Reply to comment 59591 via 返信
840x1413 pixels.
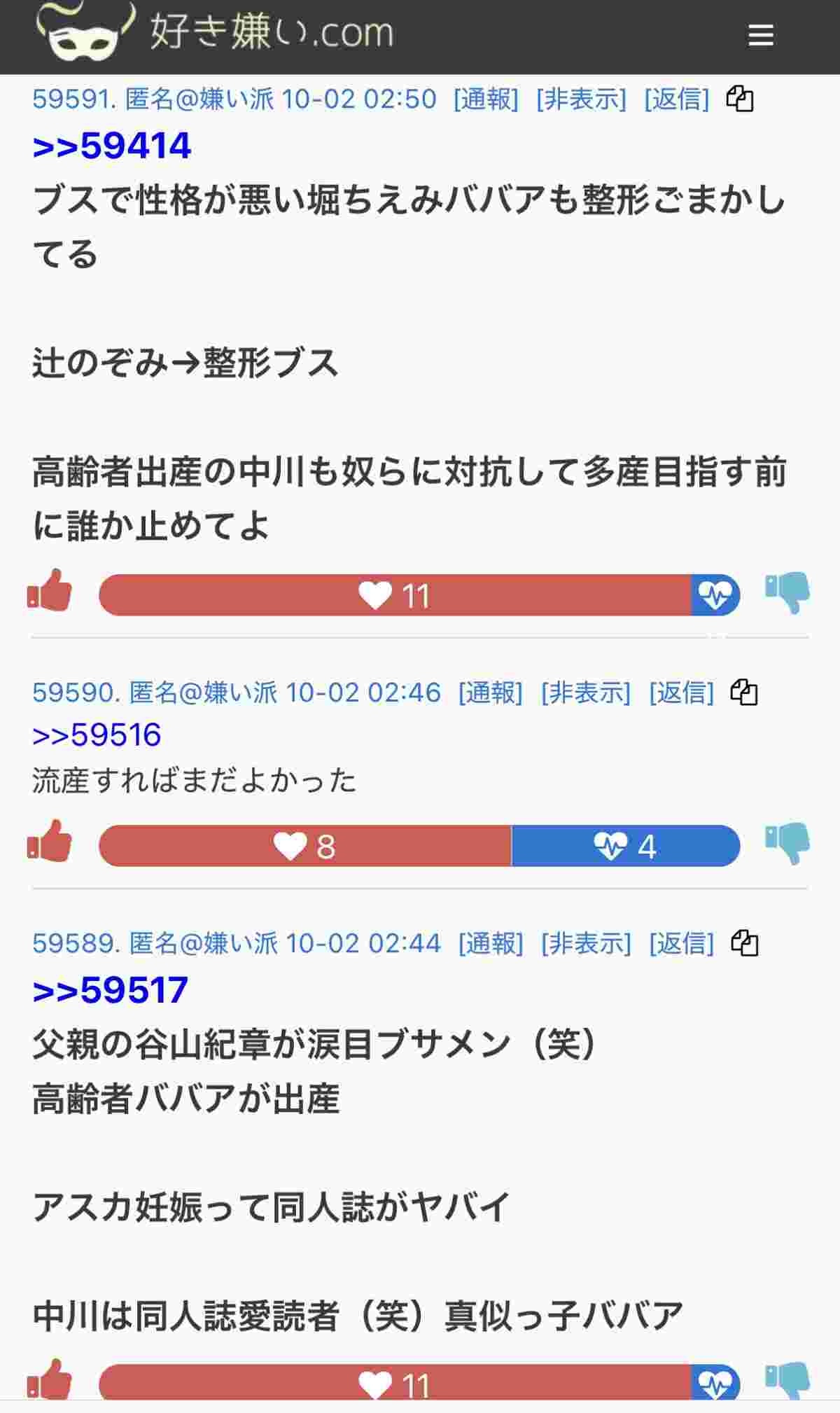(x=676, y=99)
